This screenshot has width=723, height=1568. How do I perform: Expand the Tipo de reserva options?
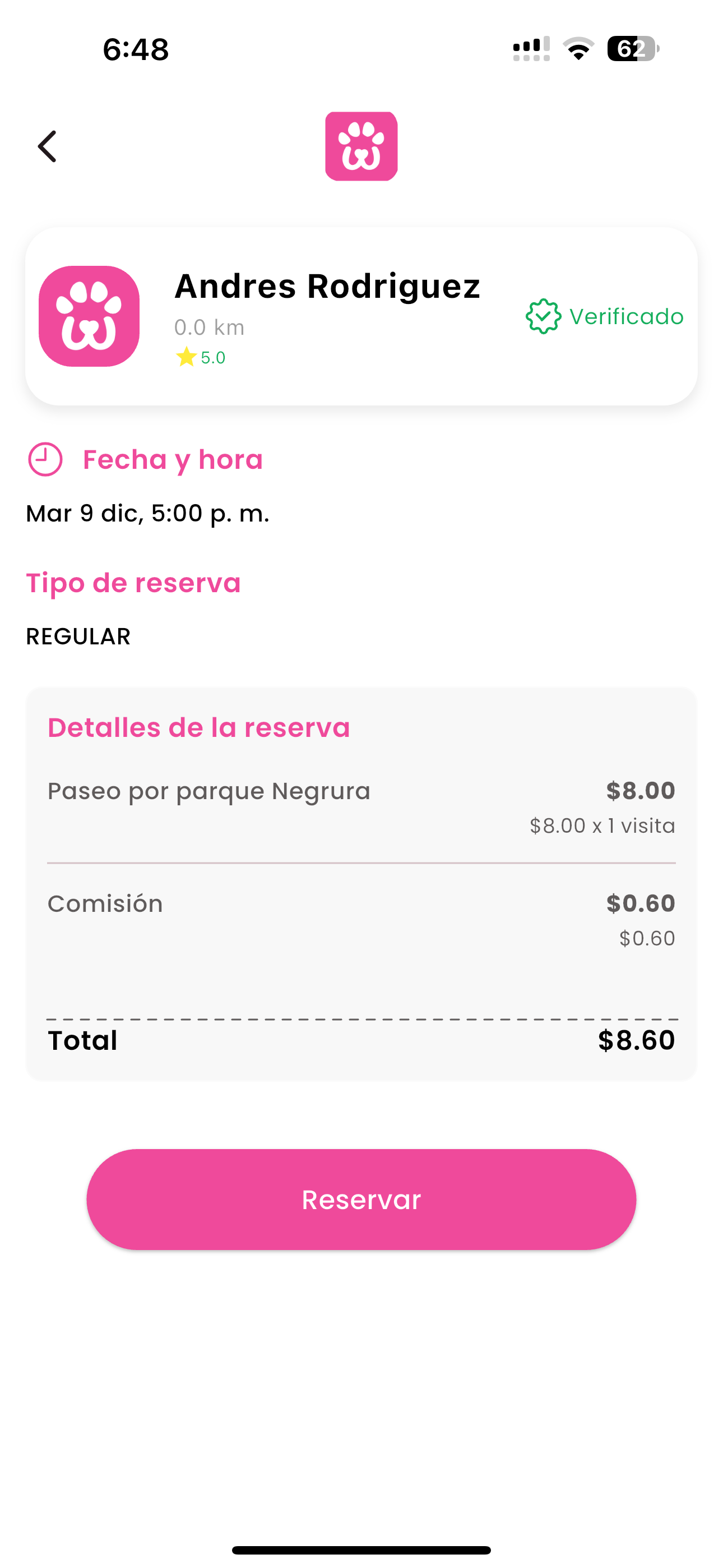(133, 583)
